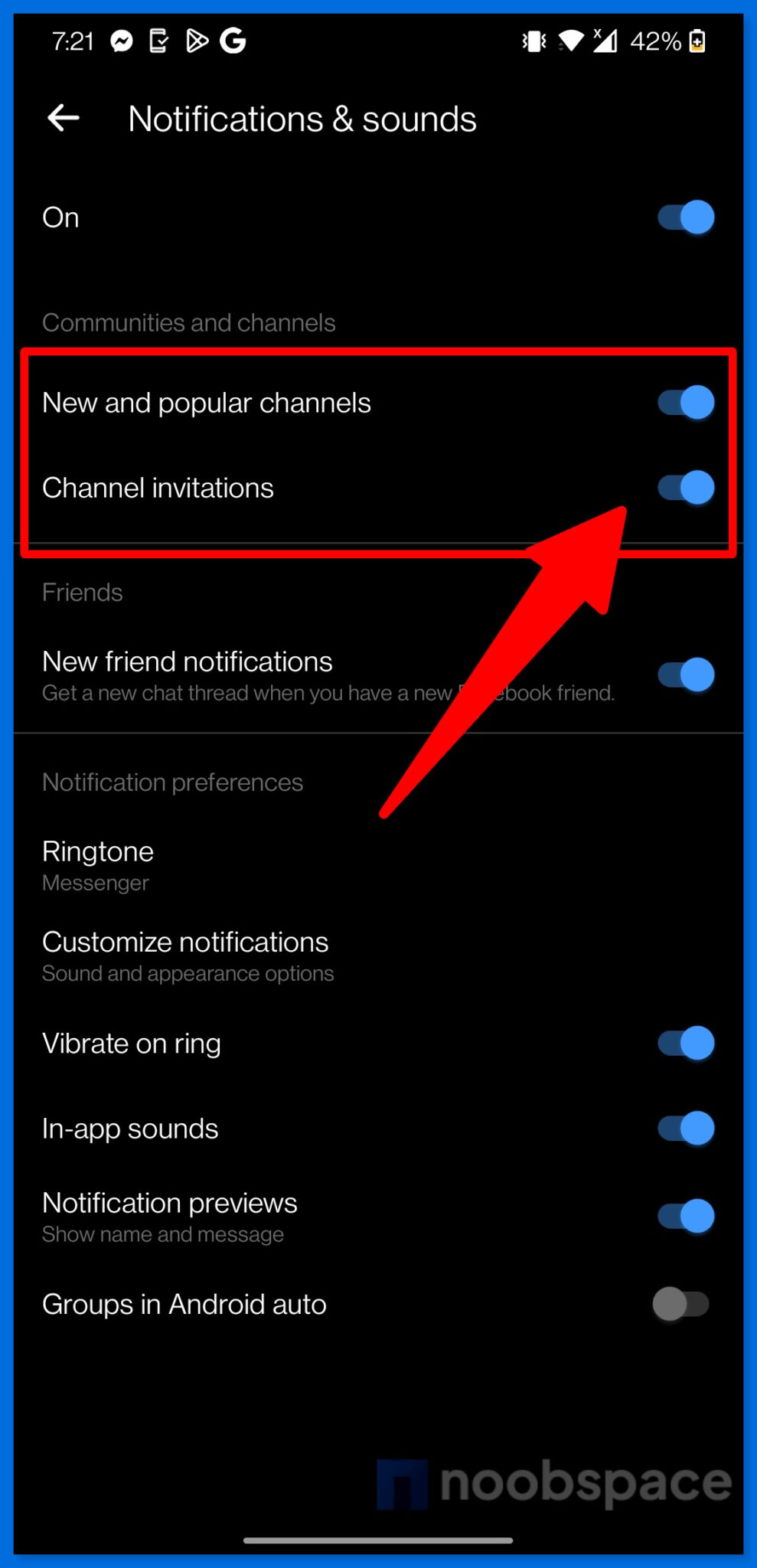Disable New friend notifications switch
Viewport: 757px width, 1568px height.
(x=686, y=675)
